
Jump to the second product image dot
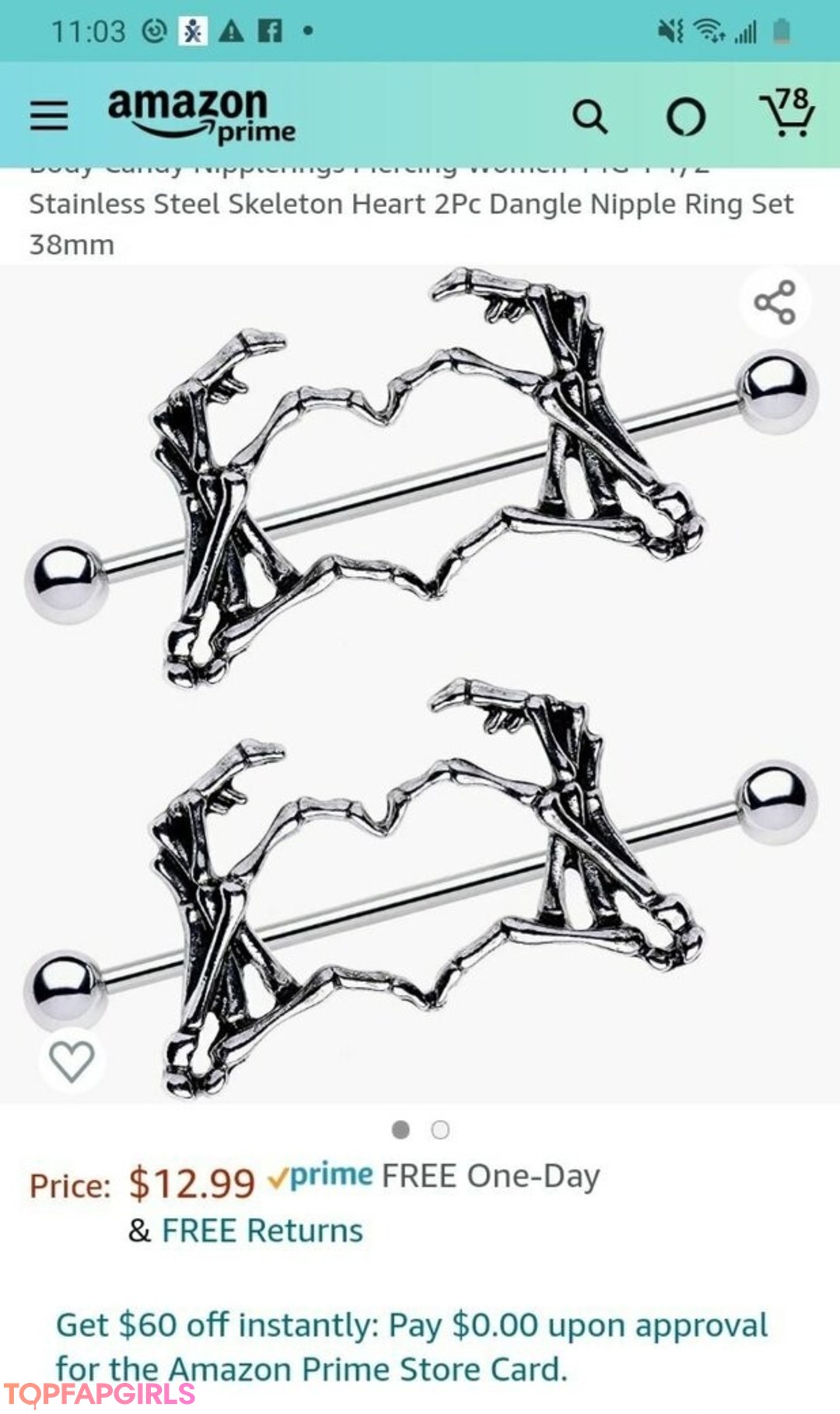(x=440, y=1130)
